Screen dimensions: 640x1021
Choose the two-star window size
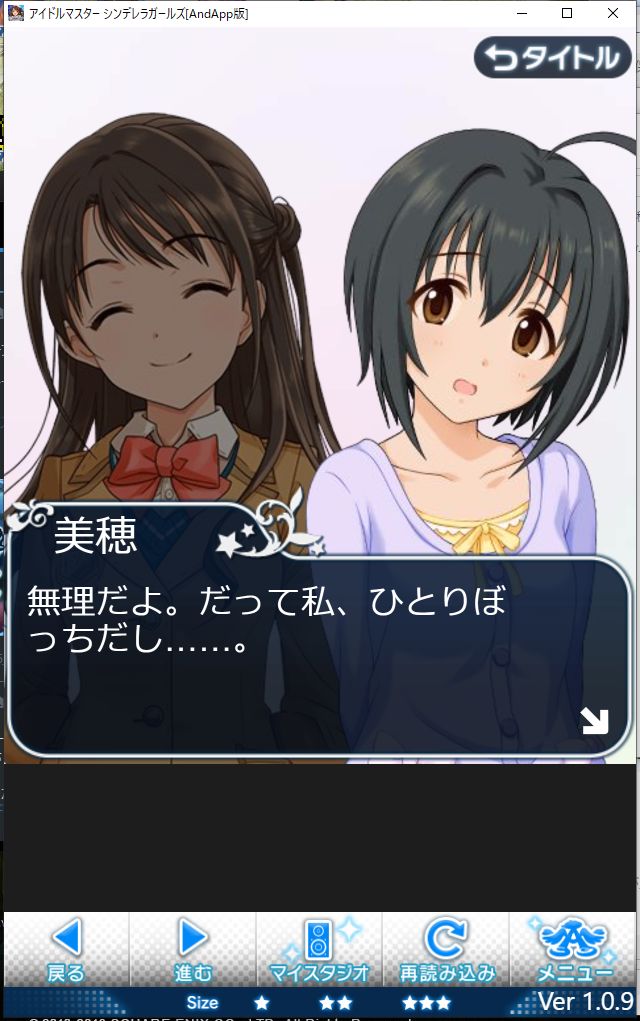coord(335,1002)
